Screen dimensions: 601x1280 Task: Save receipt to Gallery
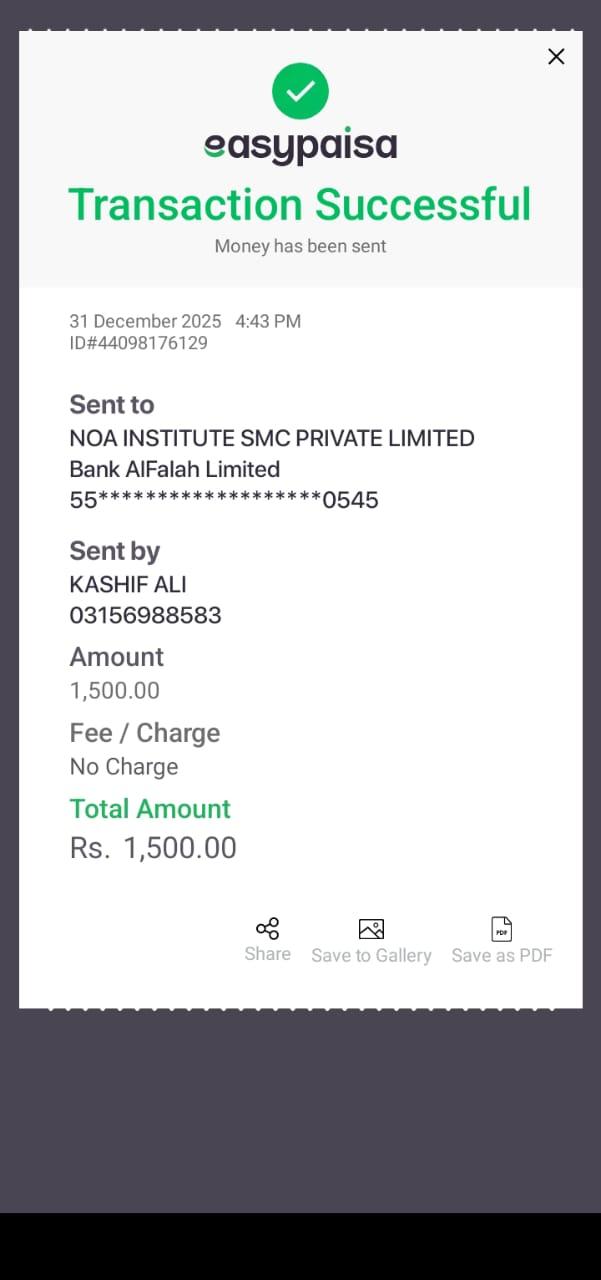[x=371, y=940]
